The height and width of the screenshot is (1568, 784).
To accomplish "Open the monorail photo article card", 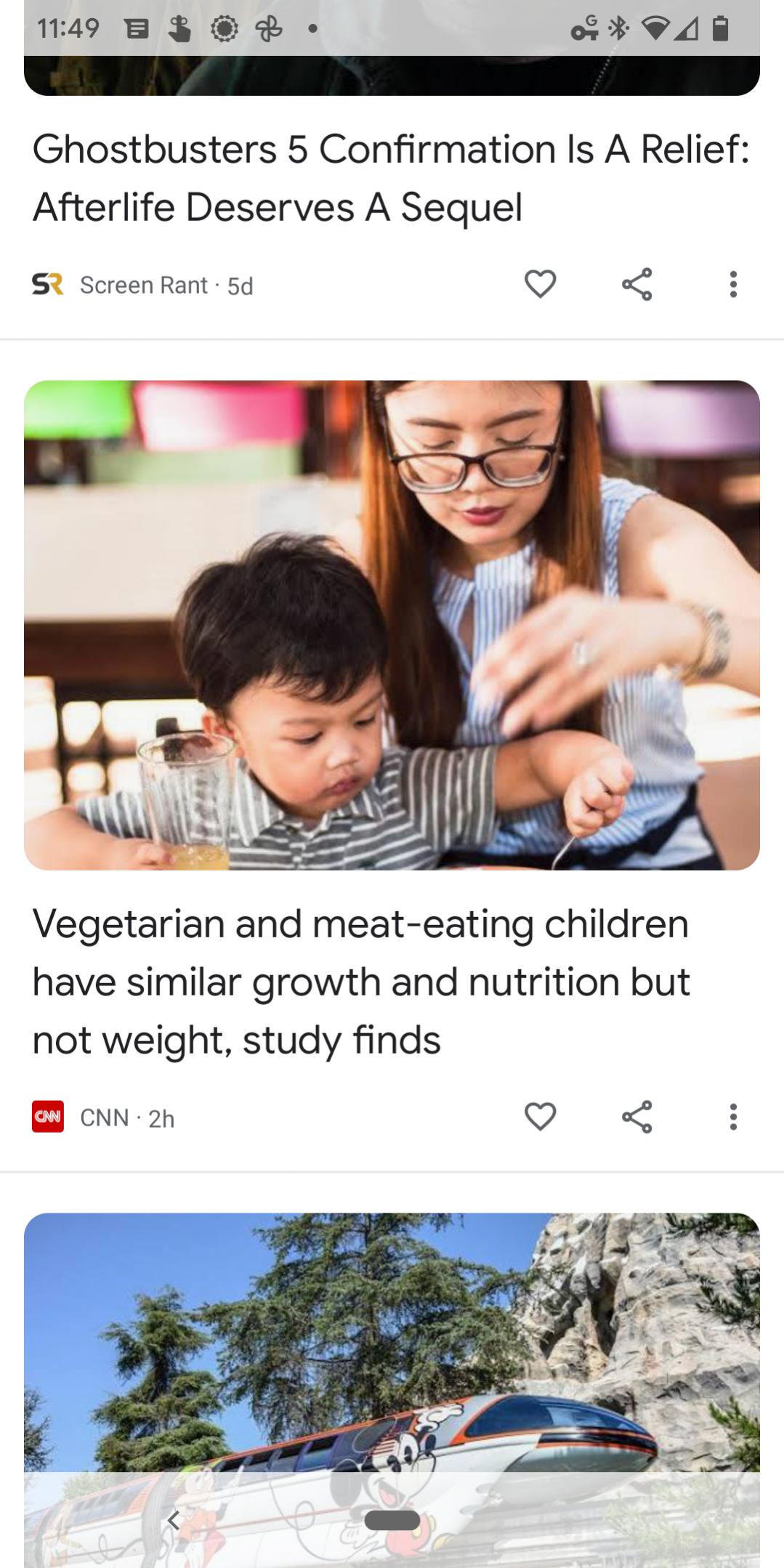I will [x=392, y=1337].
